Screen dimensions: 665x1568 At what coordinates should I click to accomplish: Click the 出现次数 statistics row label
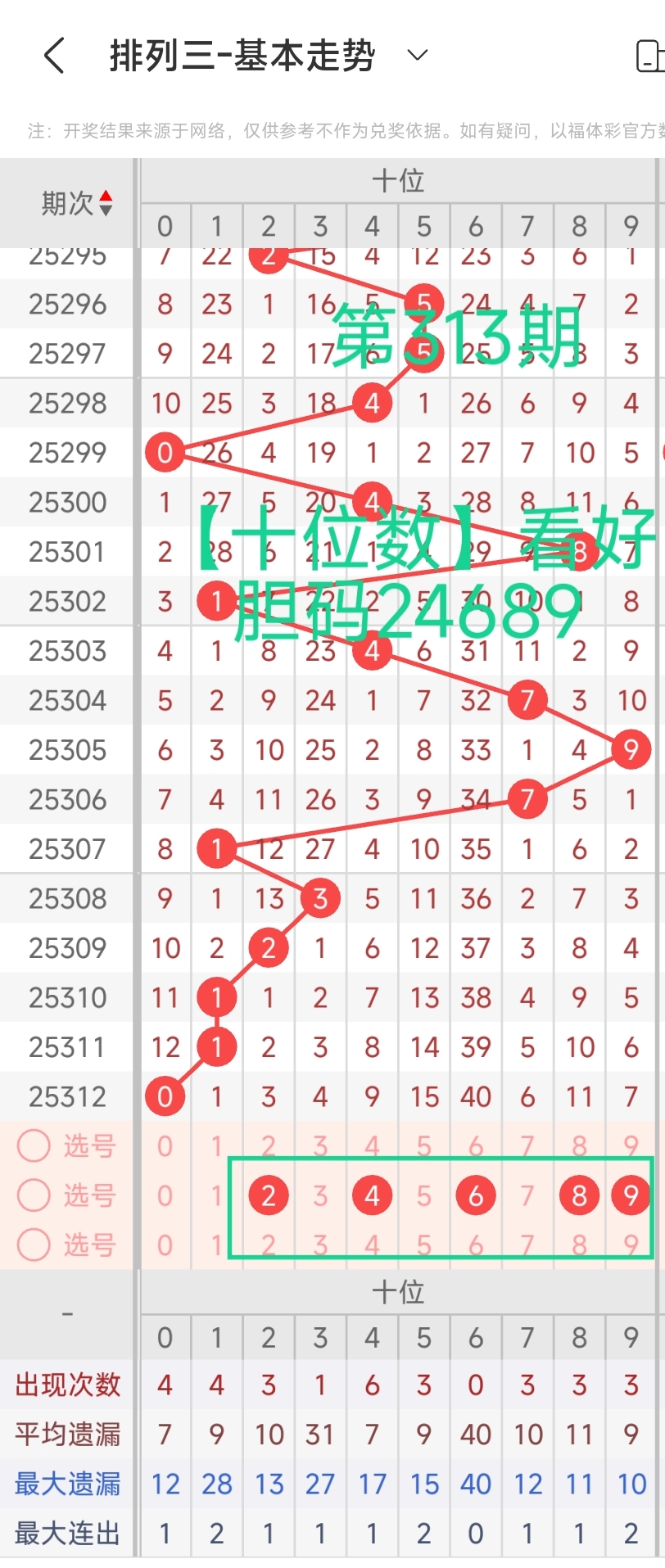67,1385
